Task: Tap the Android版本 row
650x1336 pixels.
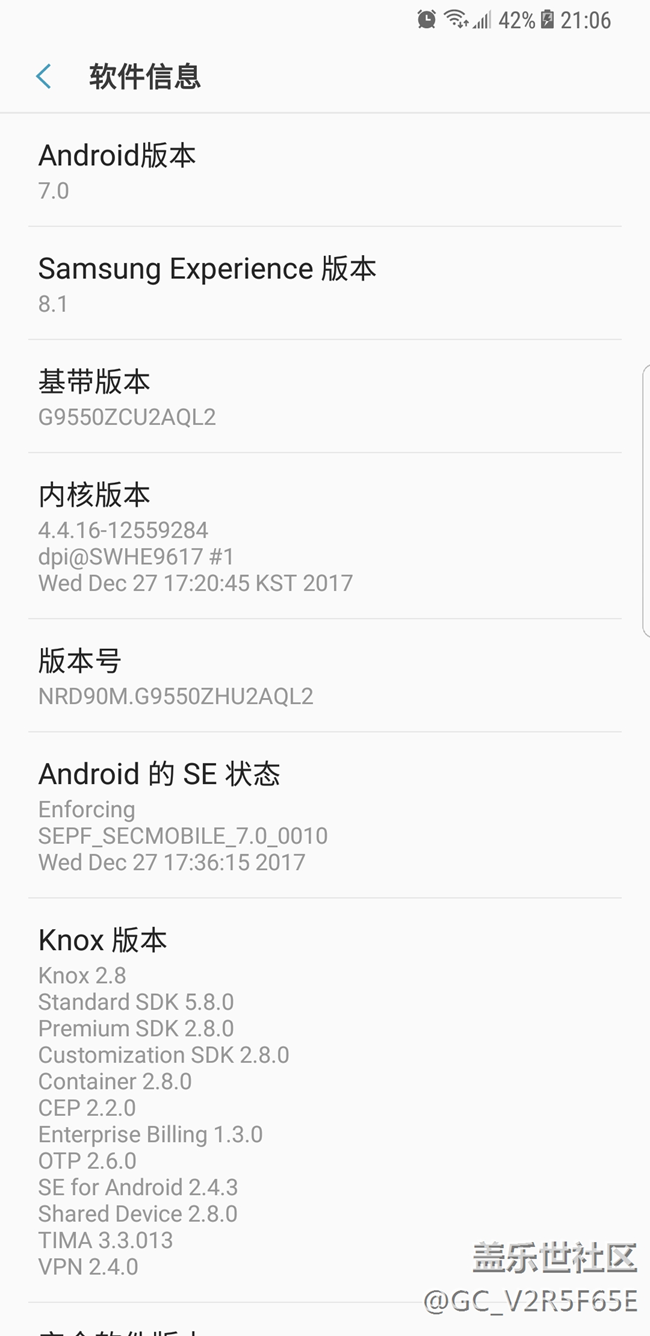Action: point(324,171)
